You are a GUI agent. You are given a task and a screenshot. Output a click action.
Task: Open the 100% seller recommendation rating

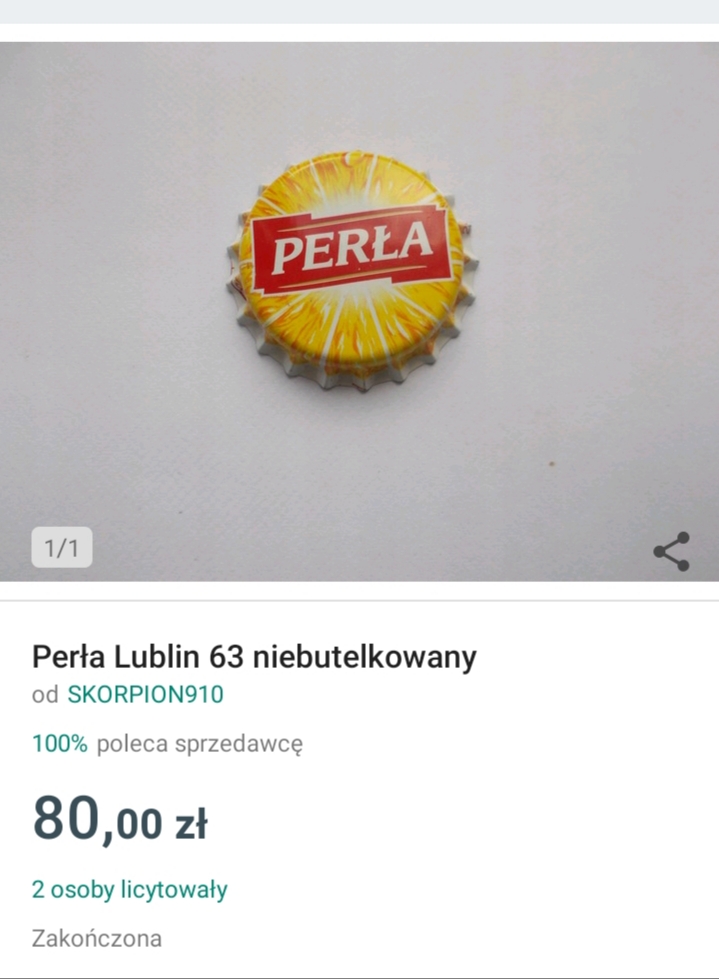click(x=166, y=744)
